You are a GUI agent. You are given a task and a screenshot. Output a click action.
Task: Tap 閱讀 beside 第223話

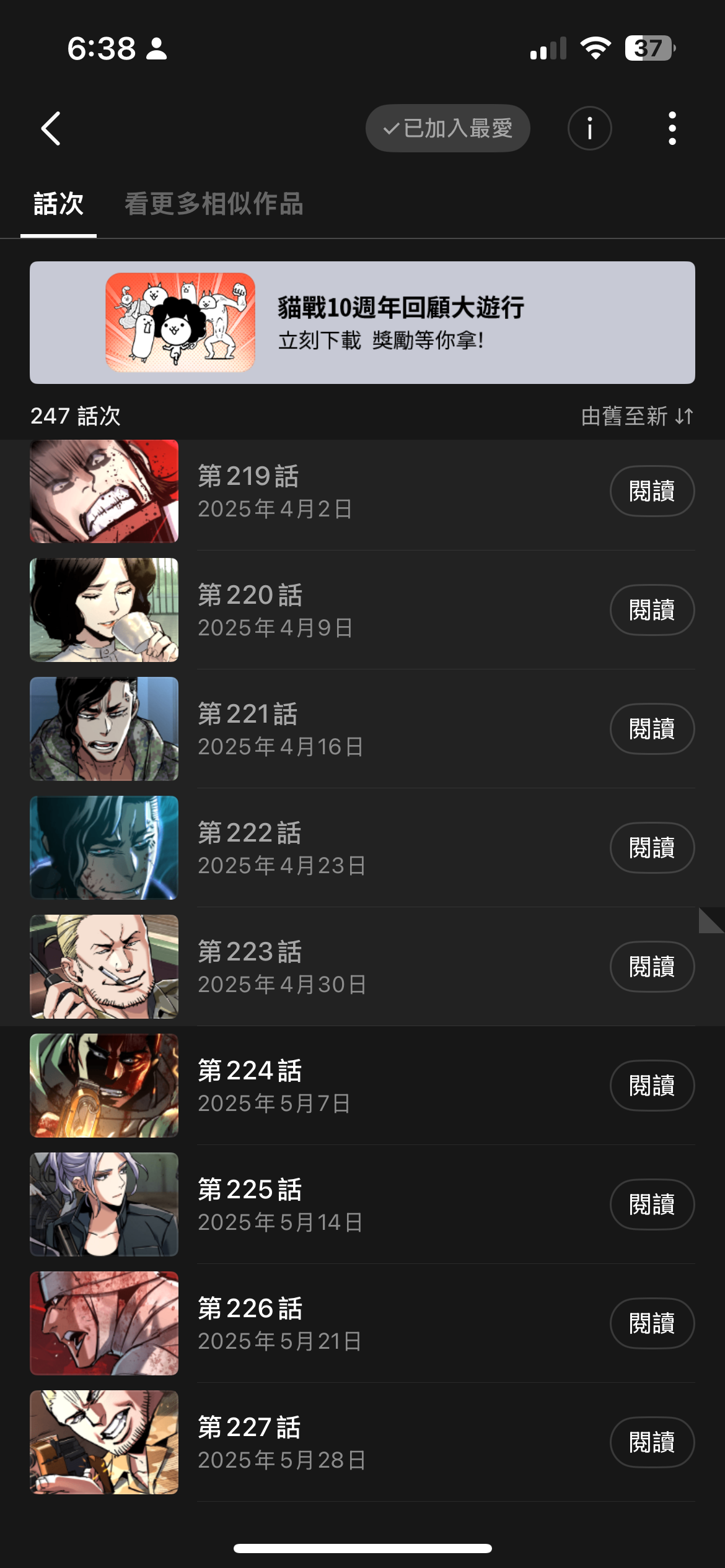652,967
